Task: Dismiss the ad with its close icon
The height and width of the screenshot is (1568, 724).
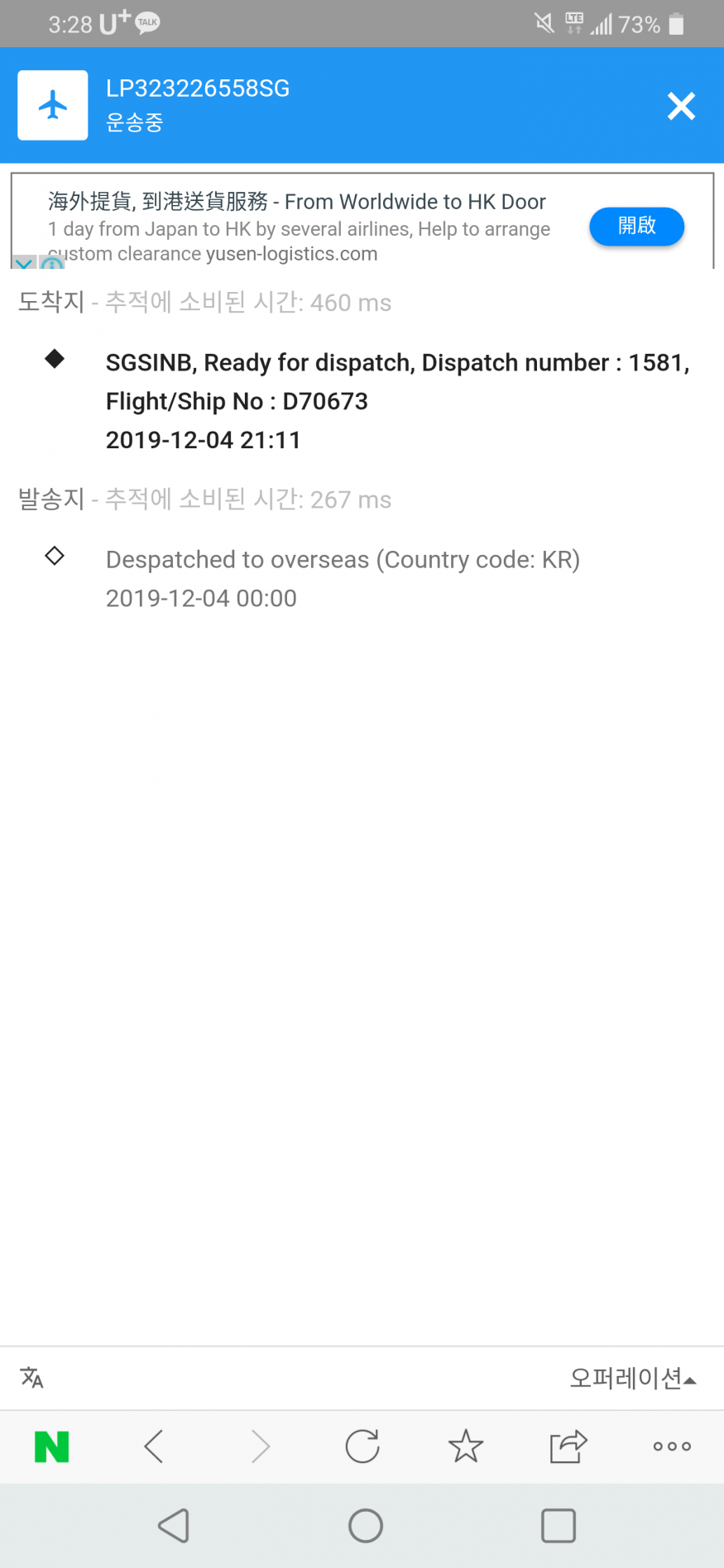Action: click(23, 262)
